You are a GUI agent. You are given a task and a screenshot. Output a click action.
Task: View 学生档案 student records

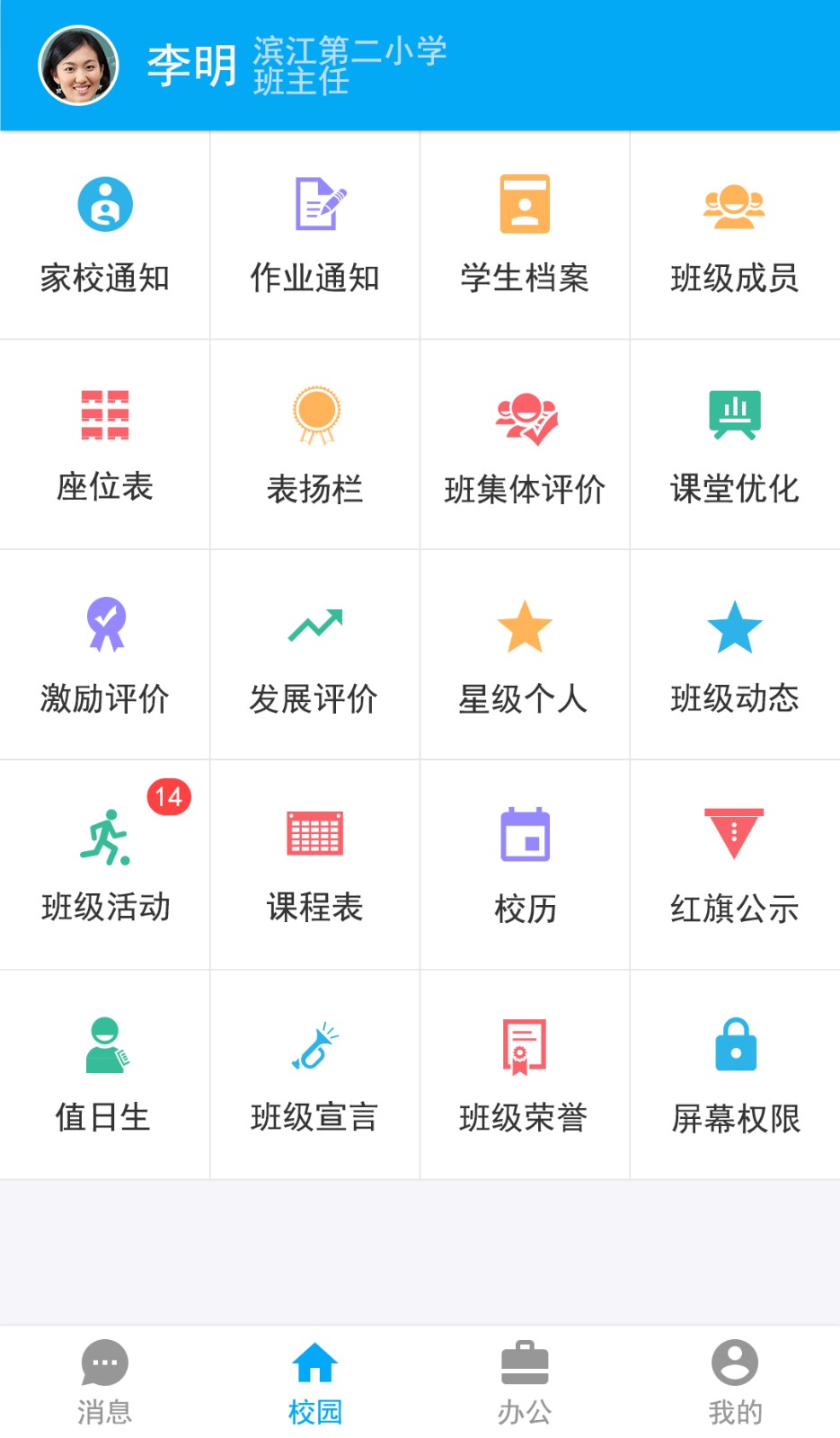click(525, 234)
